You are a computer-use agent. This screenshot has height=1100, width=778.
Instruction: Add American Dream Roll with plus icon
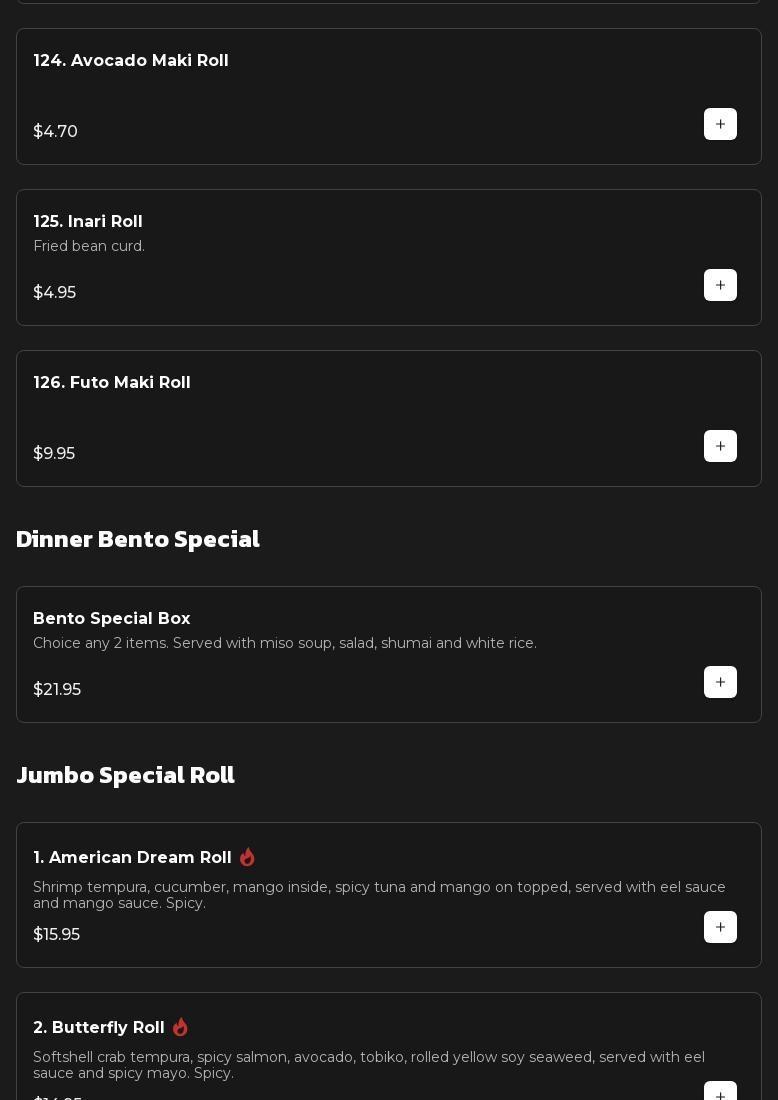720,927
